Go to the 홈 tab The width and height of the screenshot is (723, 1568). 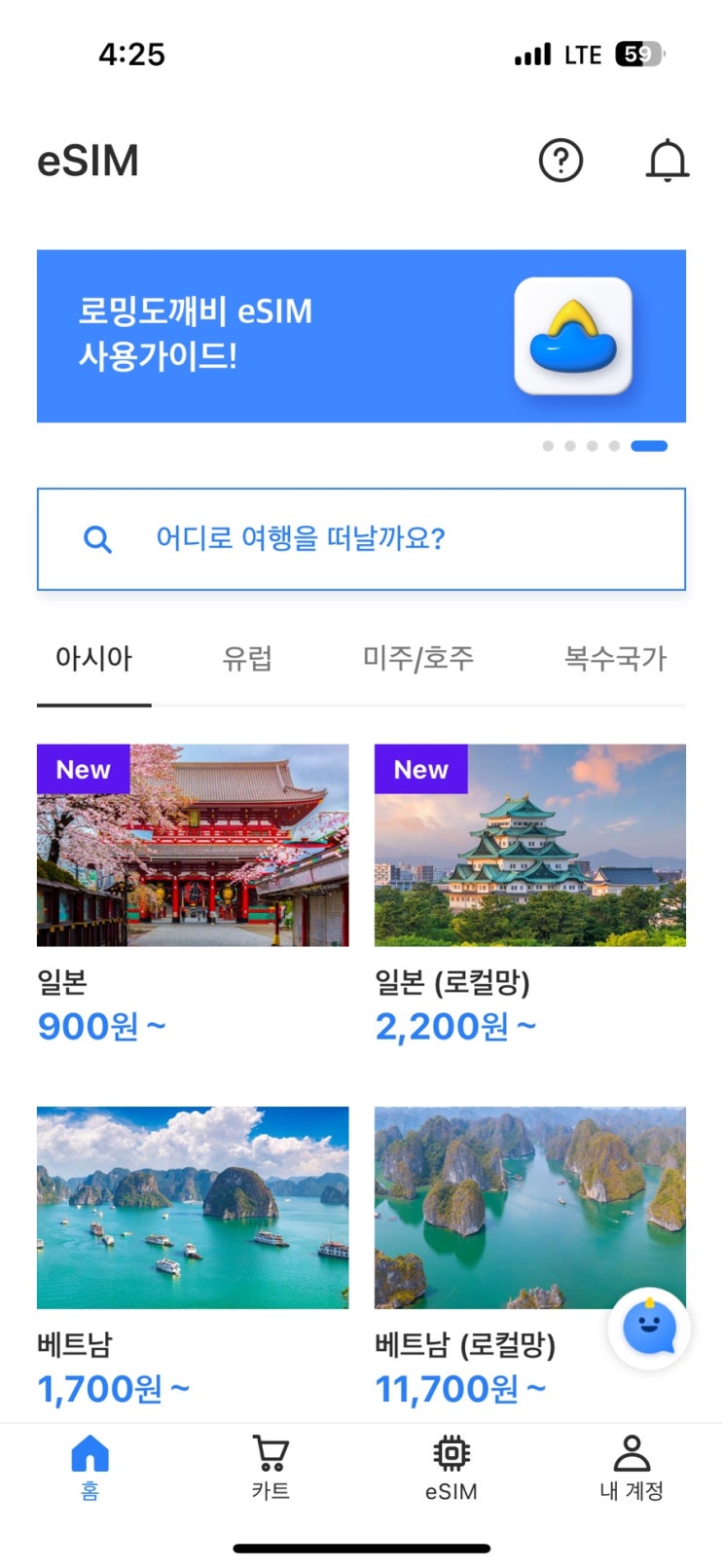point(90,1467)
